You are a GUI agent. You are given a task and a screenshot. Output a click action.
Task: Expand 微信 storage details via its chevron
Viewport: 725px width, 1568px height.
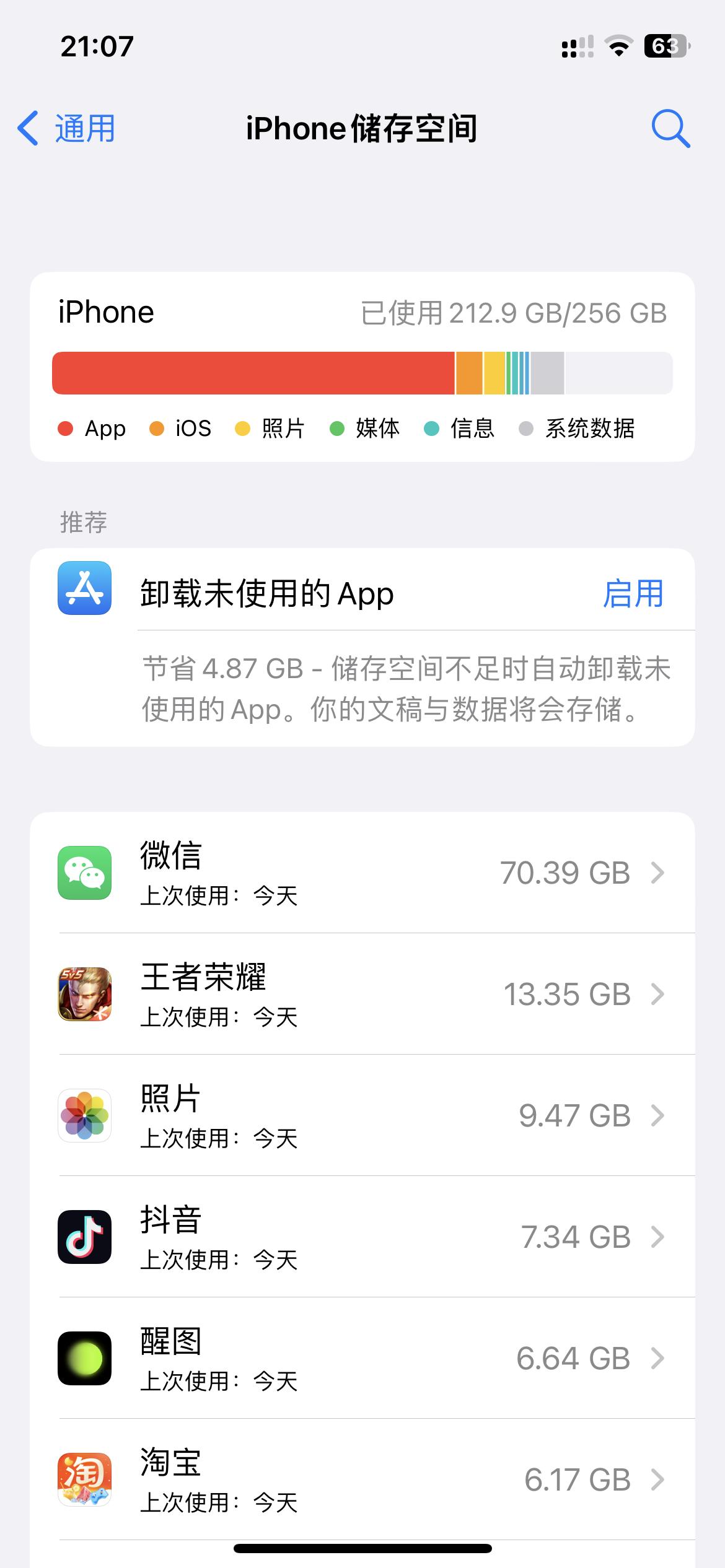click(x=658, y=872)
